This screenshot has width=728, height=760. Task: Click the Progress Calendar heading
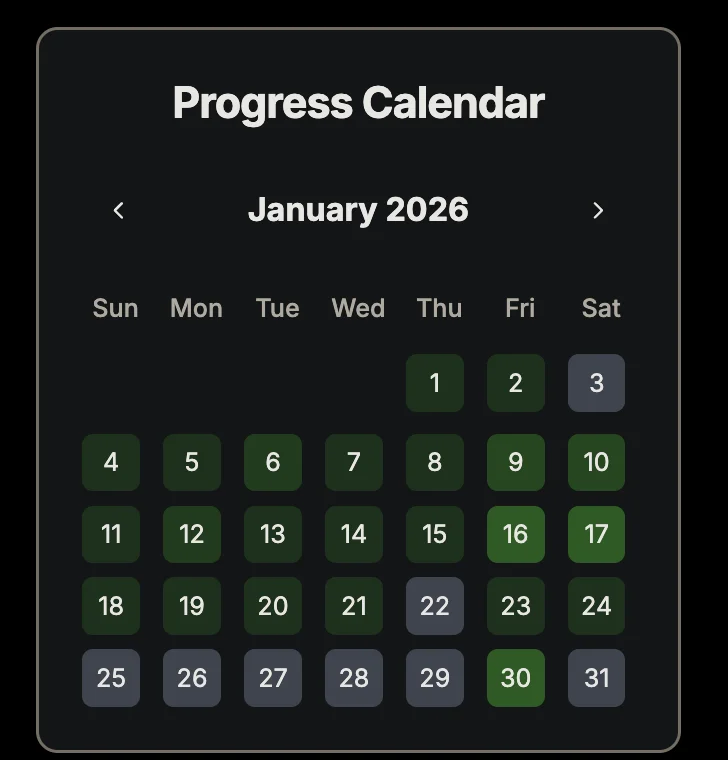(x=358, y=102)
